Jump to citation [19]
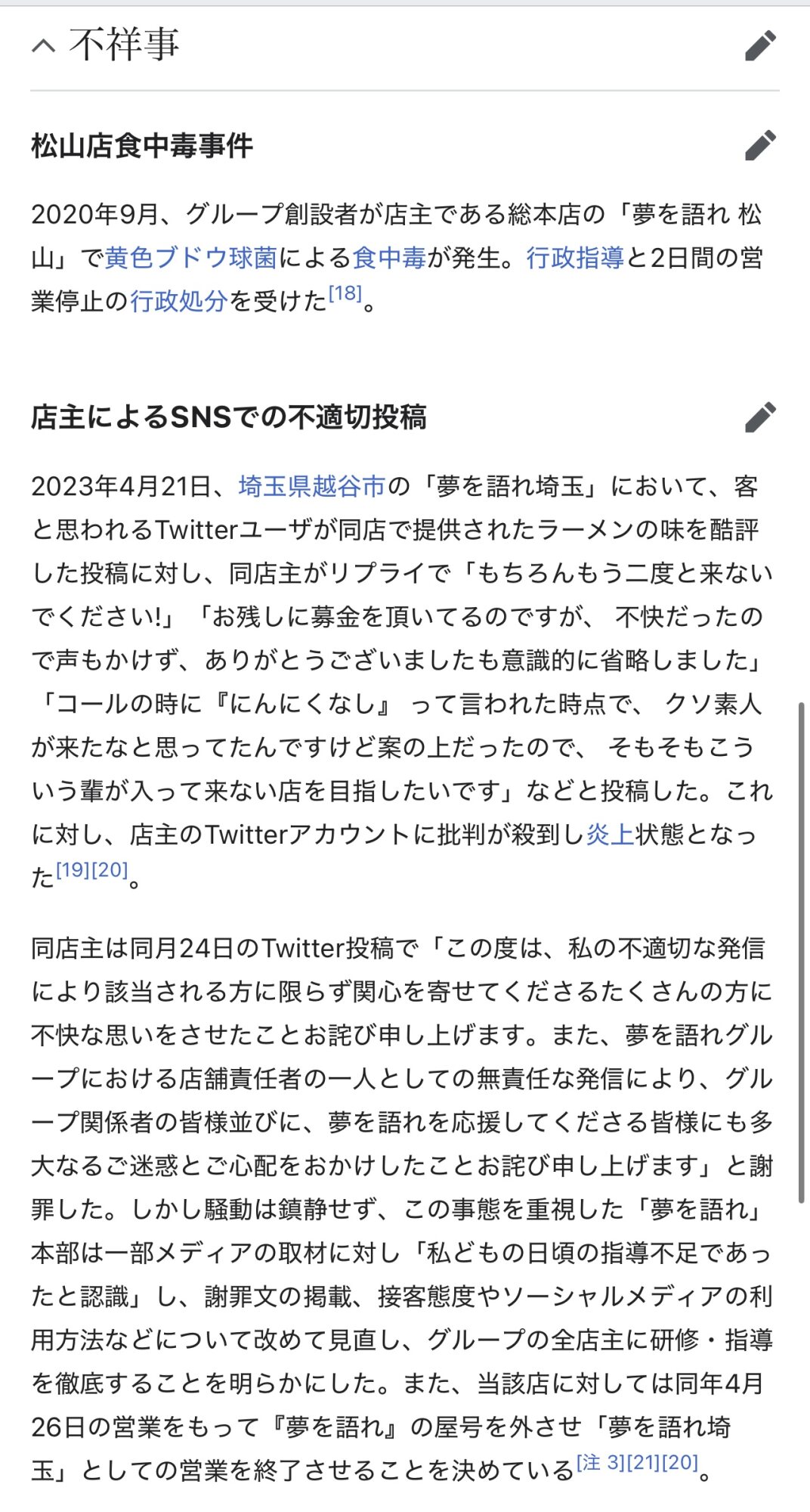The height and width of the screenshot is (1512, 810). (x=74, y=870)
